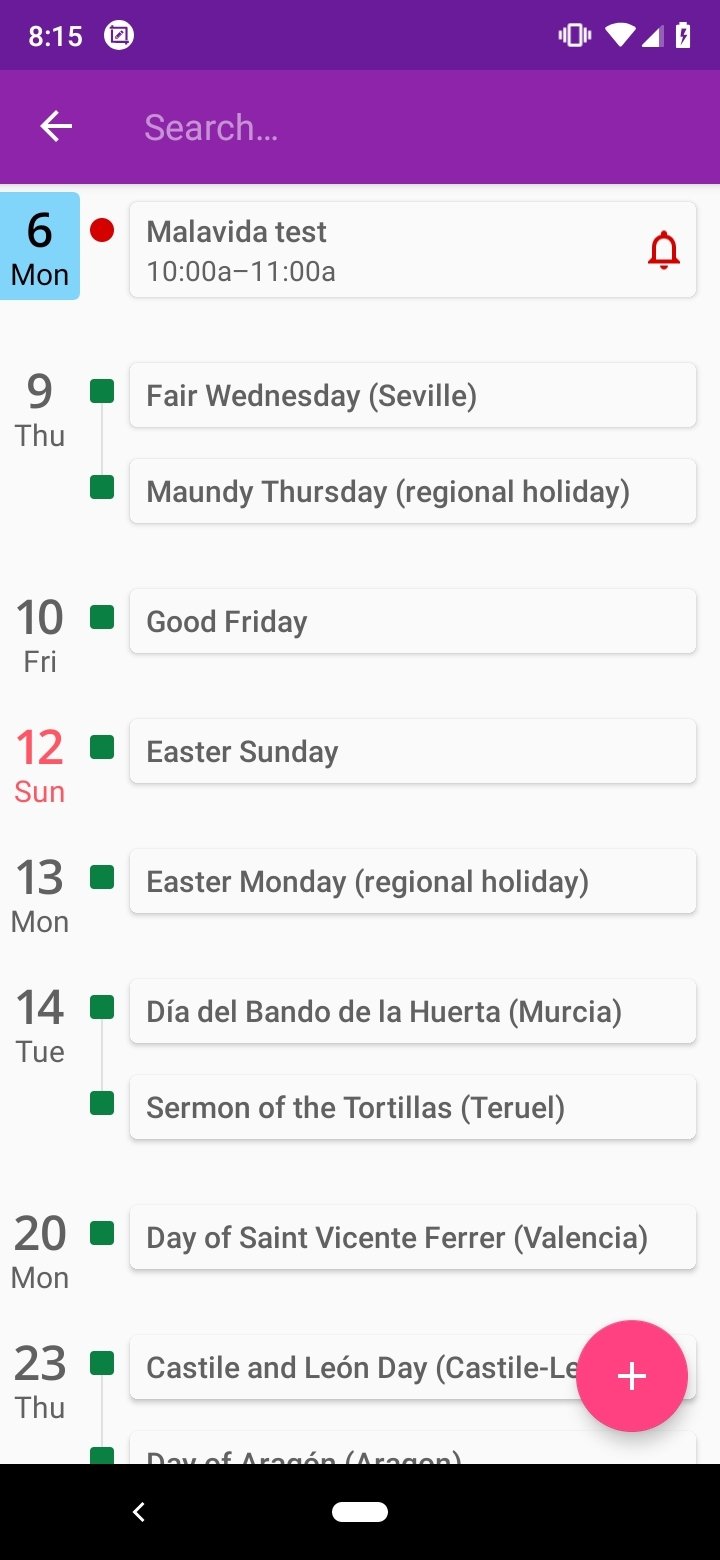View the Easter Sunday event

412,752
